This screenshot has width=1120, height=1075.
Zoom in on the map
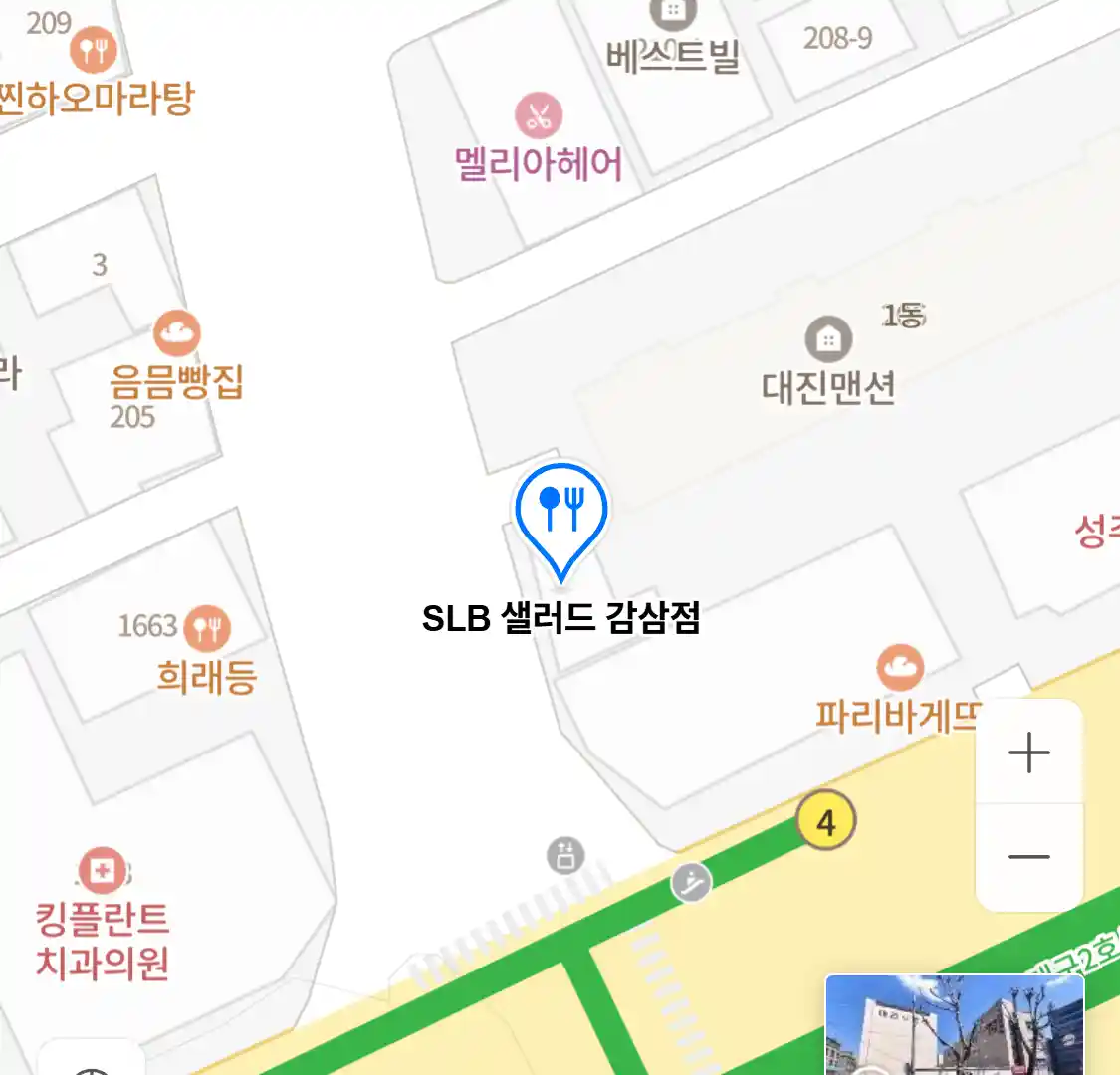1028,752
